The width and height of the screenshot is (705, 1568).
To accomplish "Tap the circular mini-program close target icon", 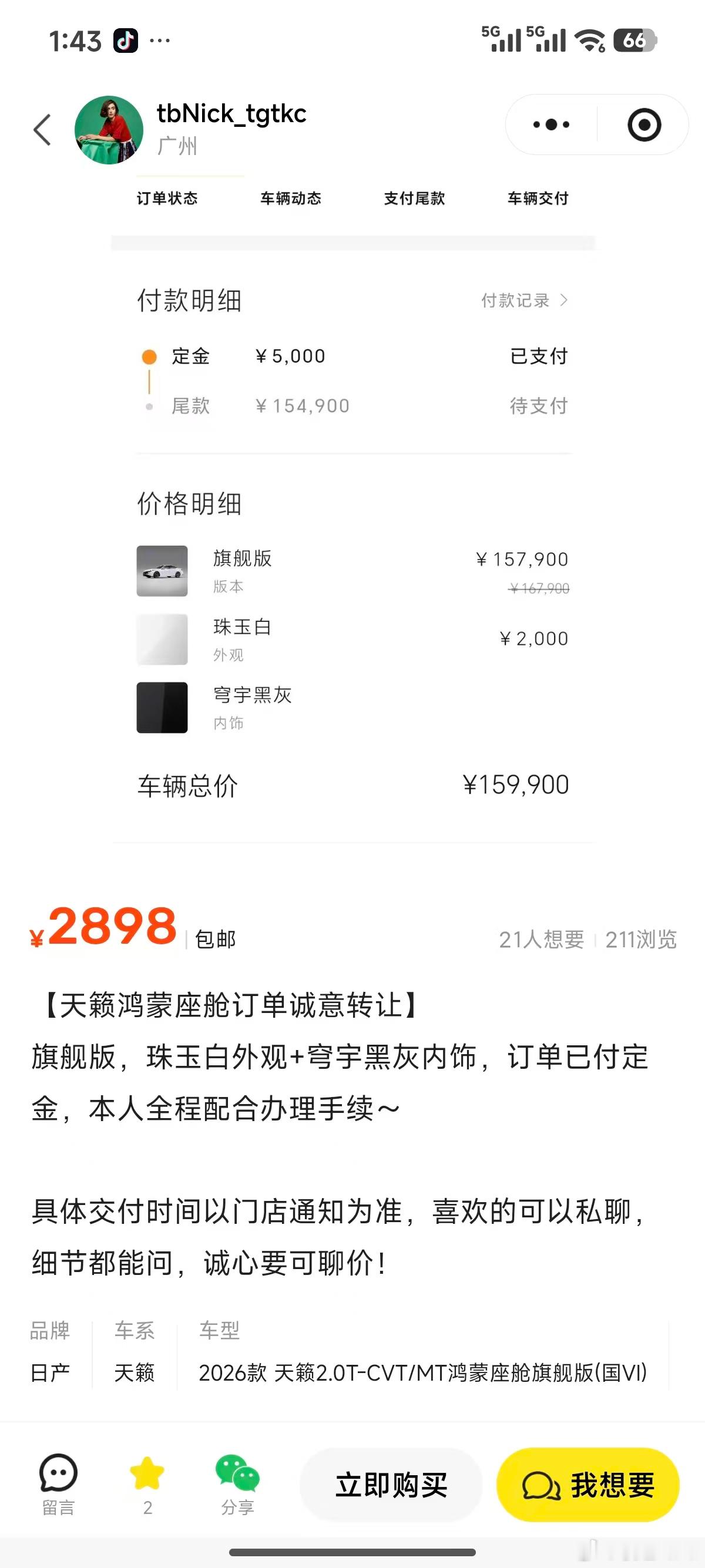I will [x=644, y=123].
